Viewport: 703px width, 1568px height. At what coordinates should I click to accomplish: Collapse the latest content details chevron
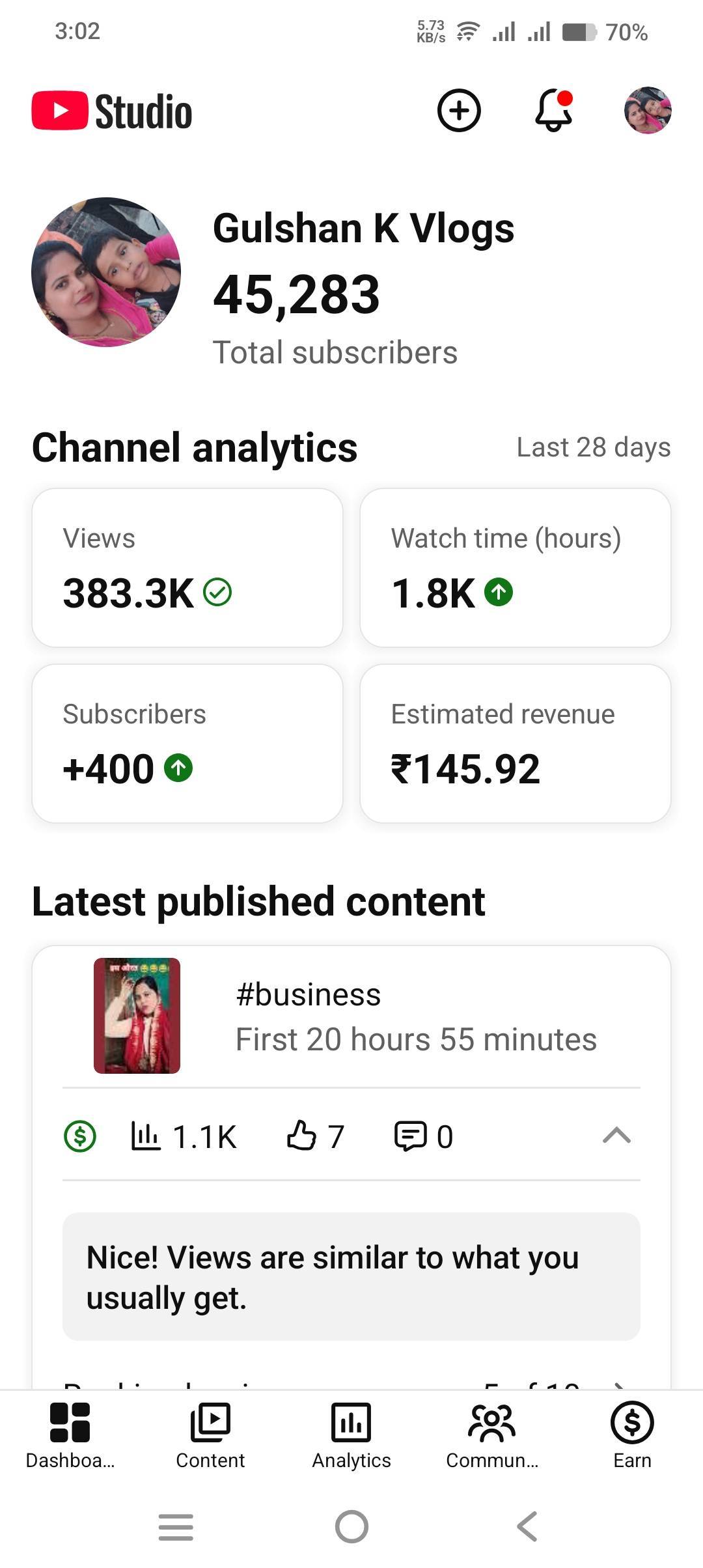click(x=616, y=1136)
